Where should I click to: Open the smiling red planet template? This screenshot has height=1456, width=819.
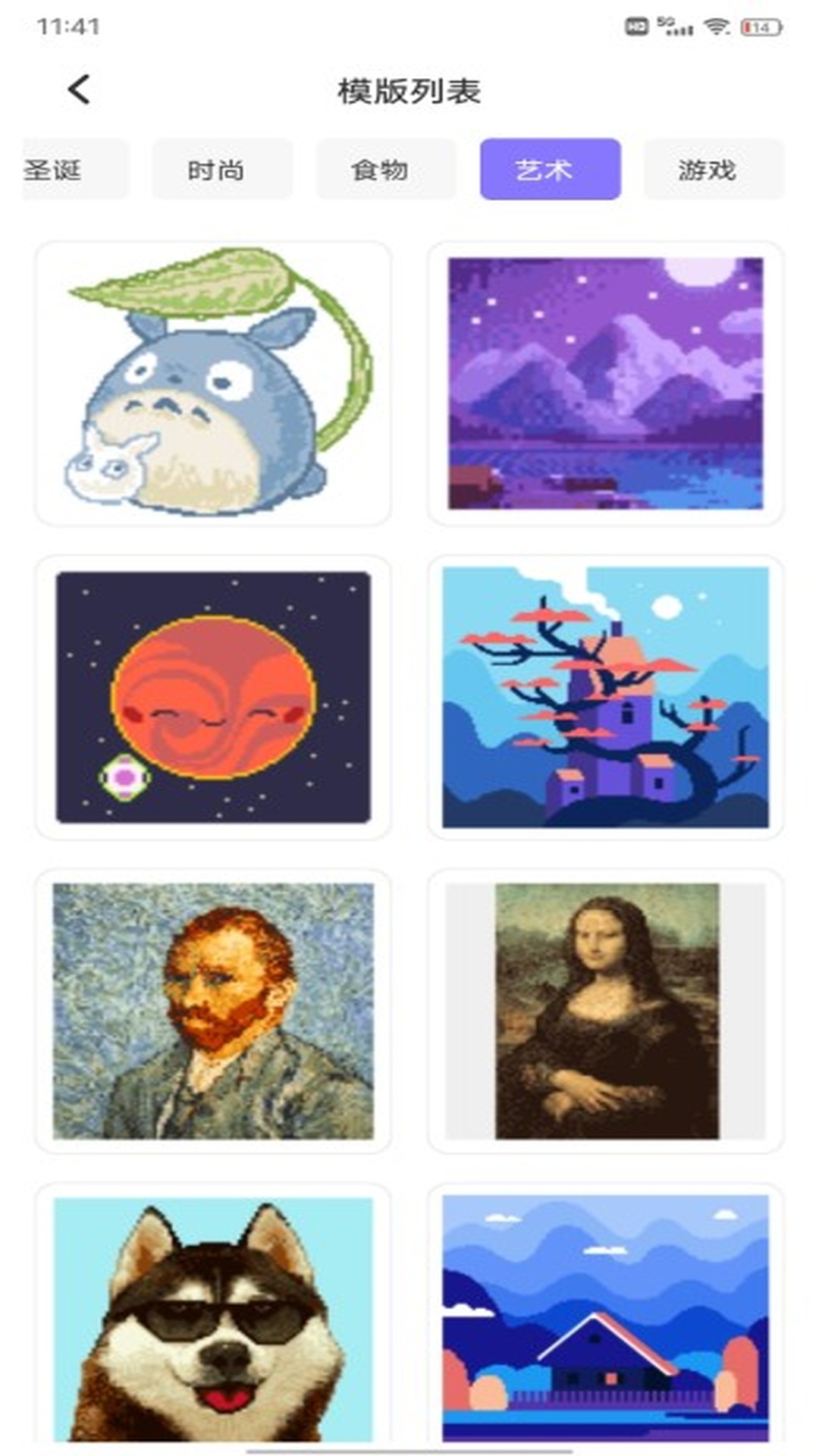tap(213, 697)
